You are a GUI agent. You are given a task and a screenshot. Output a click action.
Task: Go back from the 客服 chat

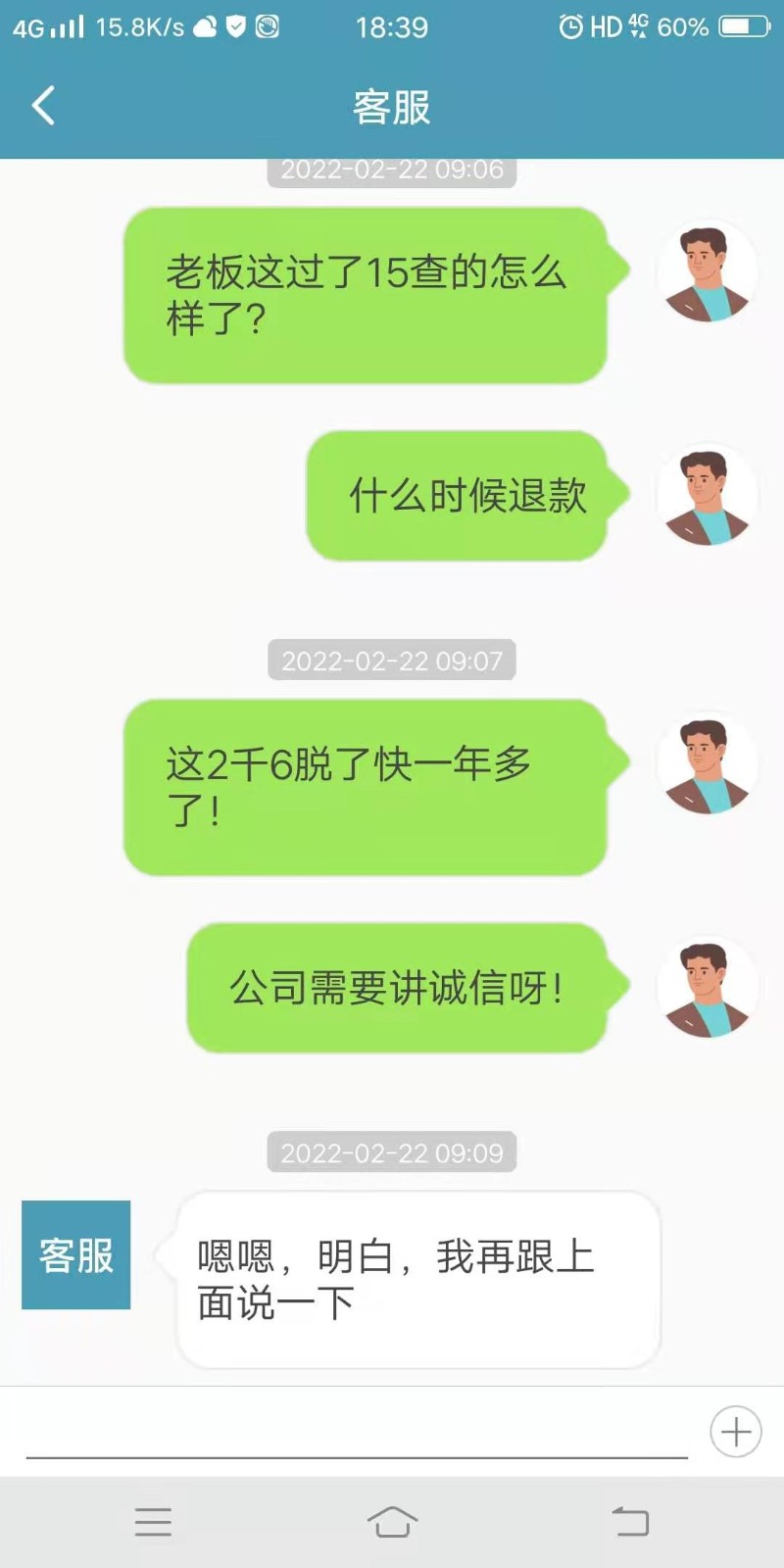tap(43, 106)
